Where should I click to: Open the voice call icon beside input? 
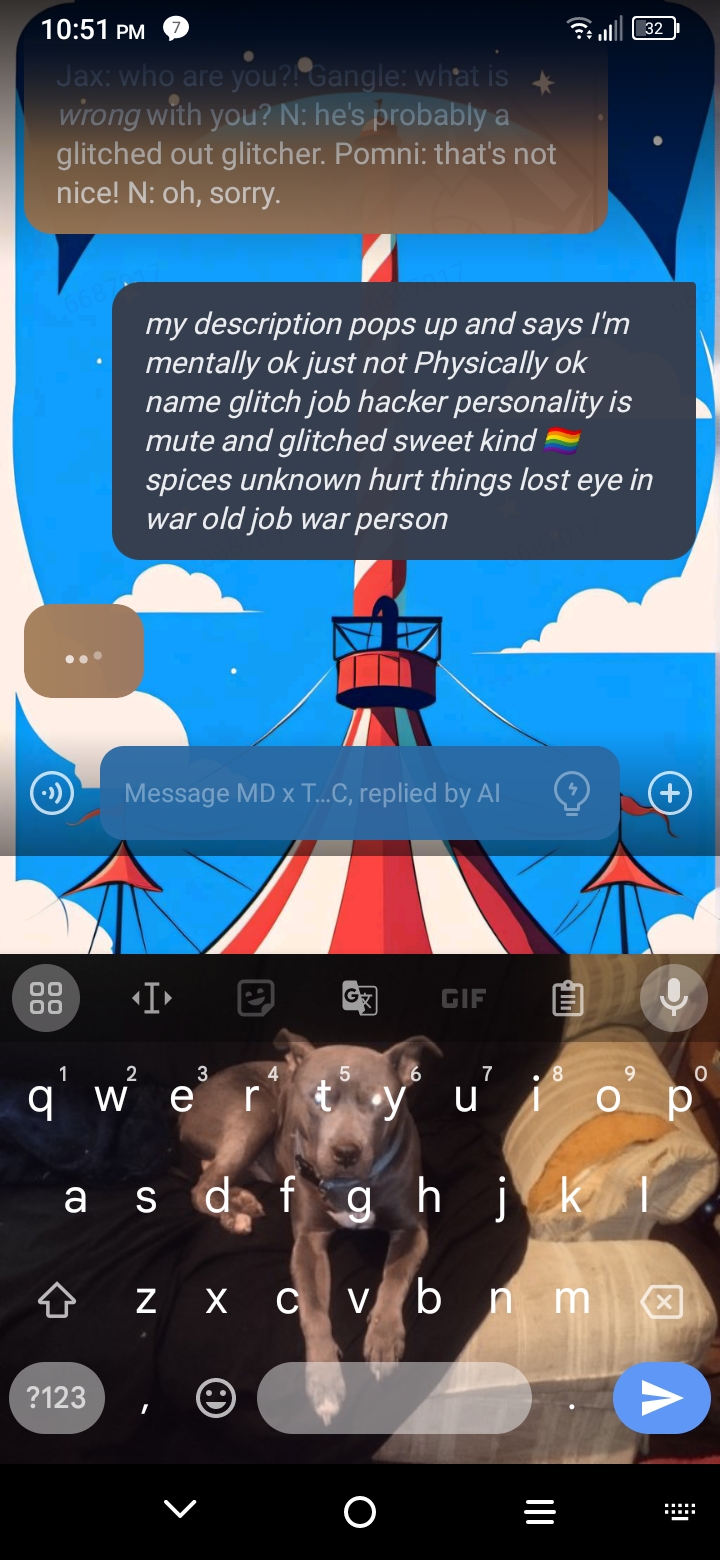click(52, 793)
